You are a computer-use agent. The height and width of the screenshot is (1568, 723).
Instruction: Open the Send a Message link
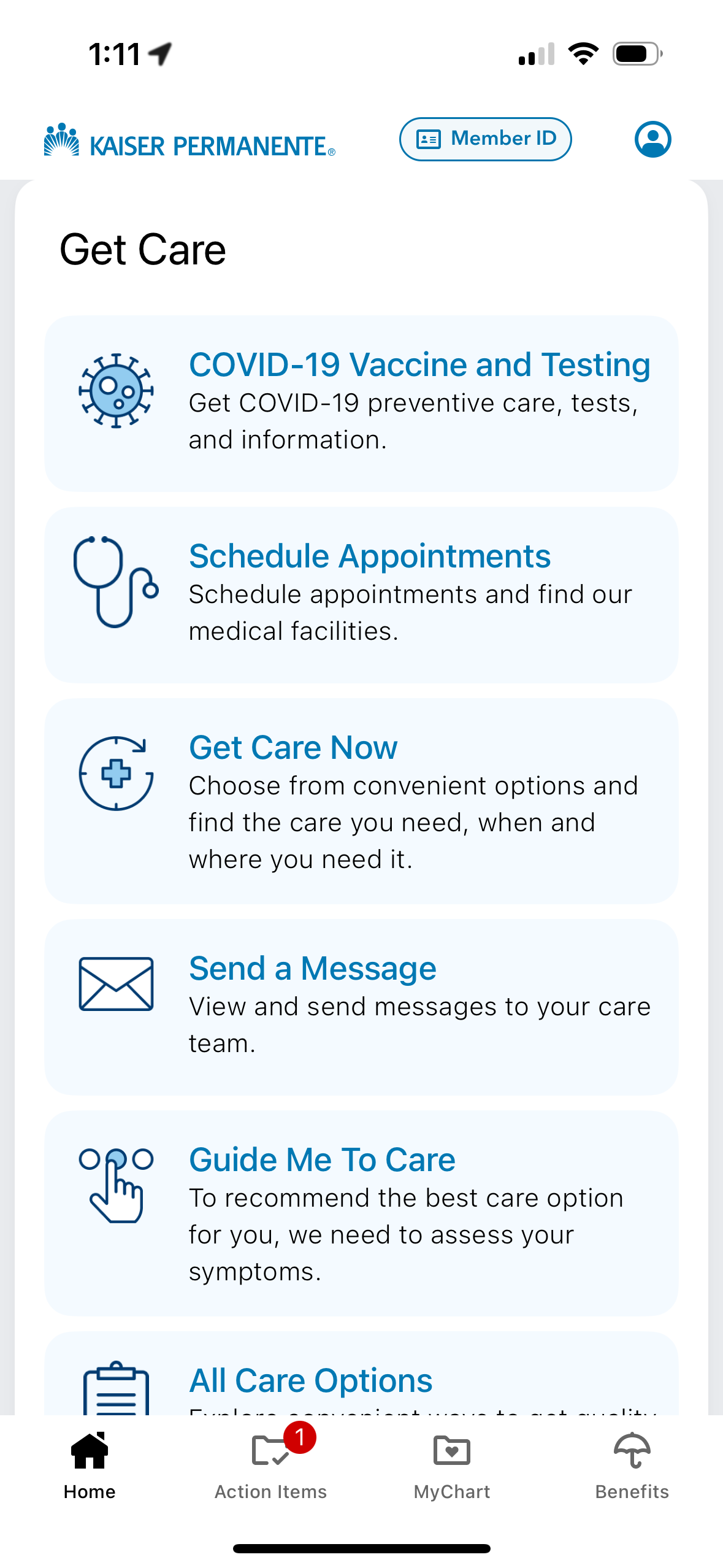pos(312,968)
